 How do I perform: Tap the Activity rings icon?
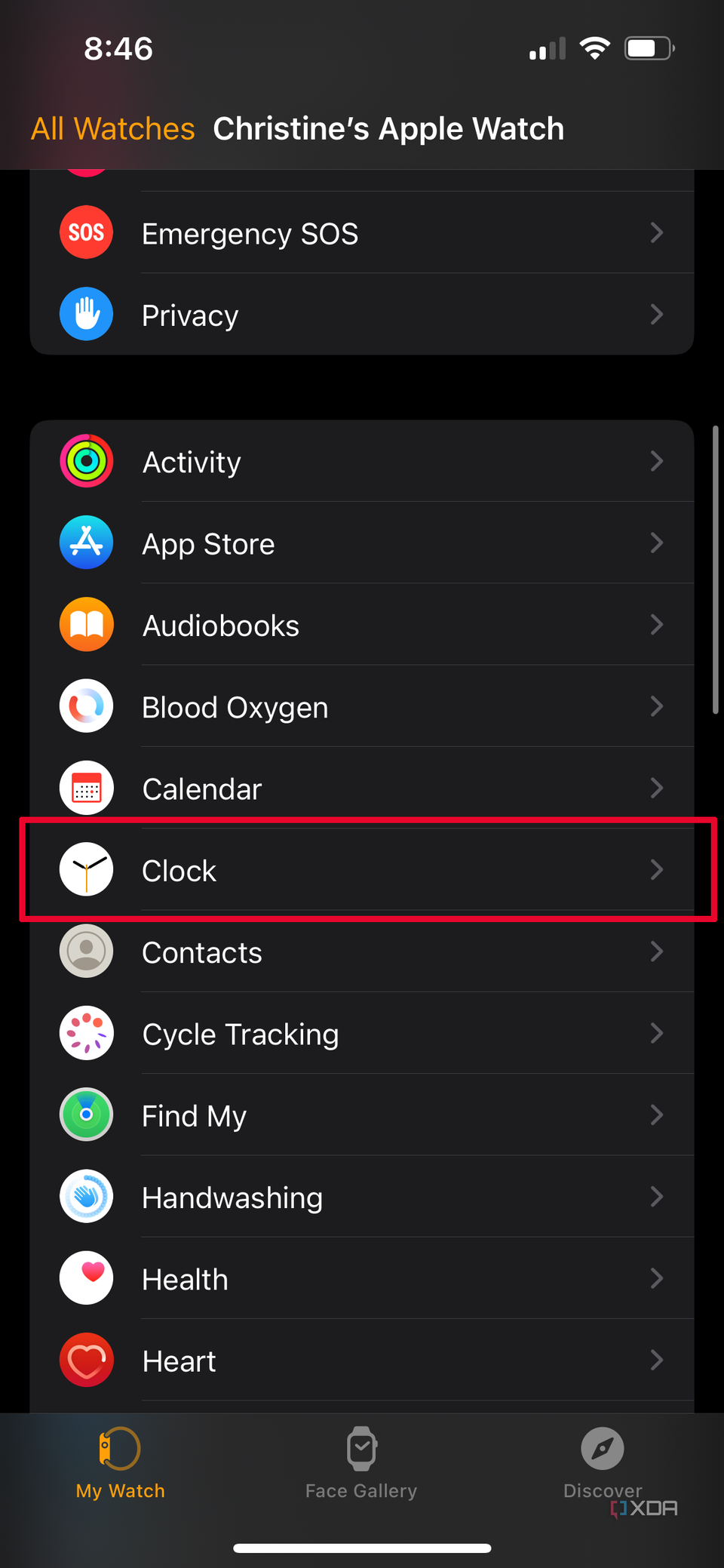point(86,461)
